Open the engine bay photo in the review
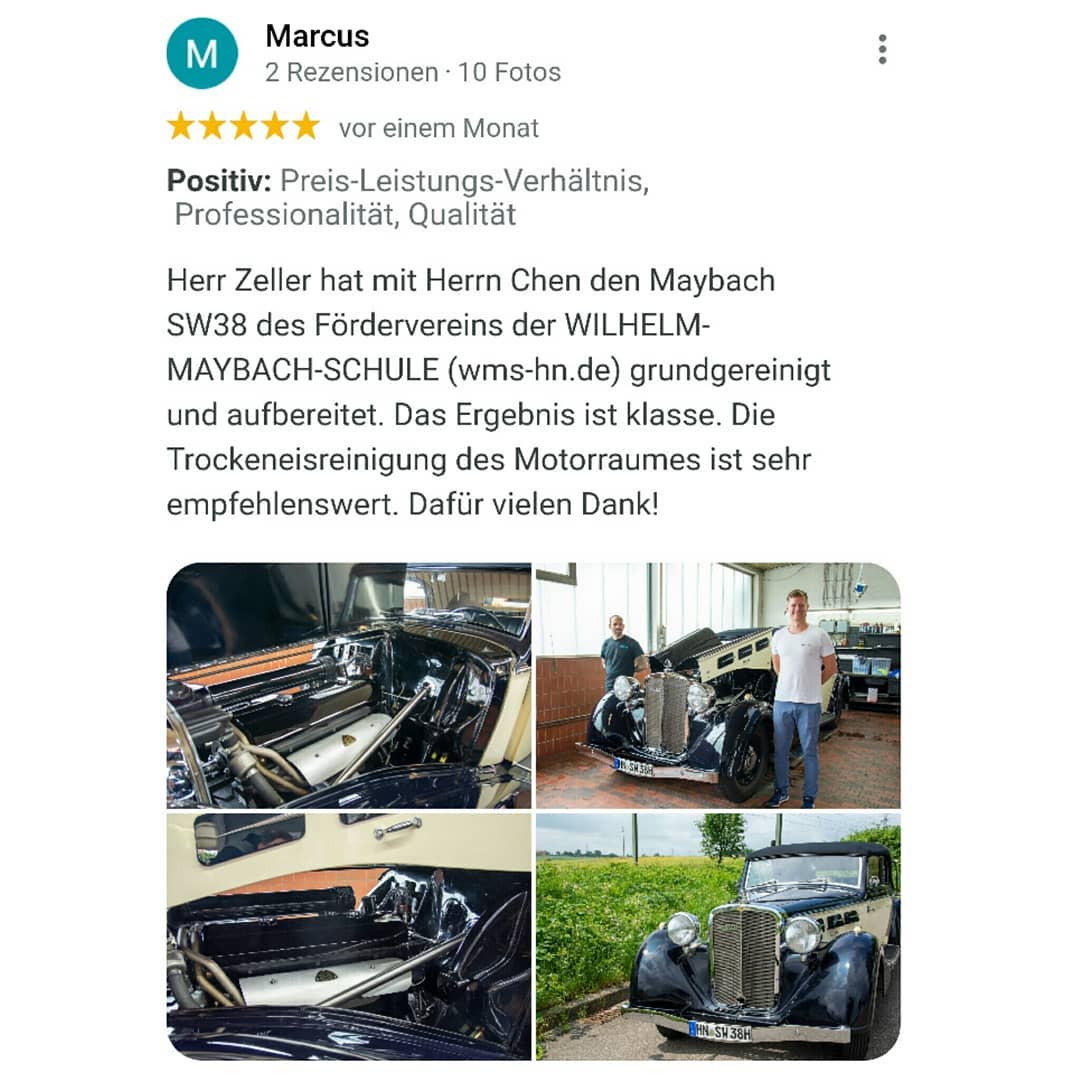Screen dimensions: 1080x1080 348,685
